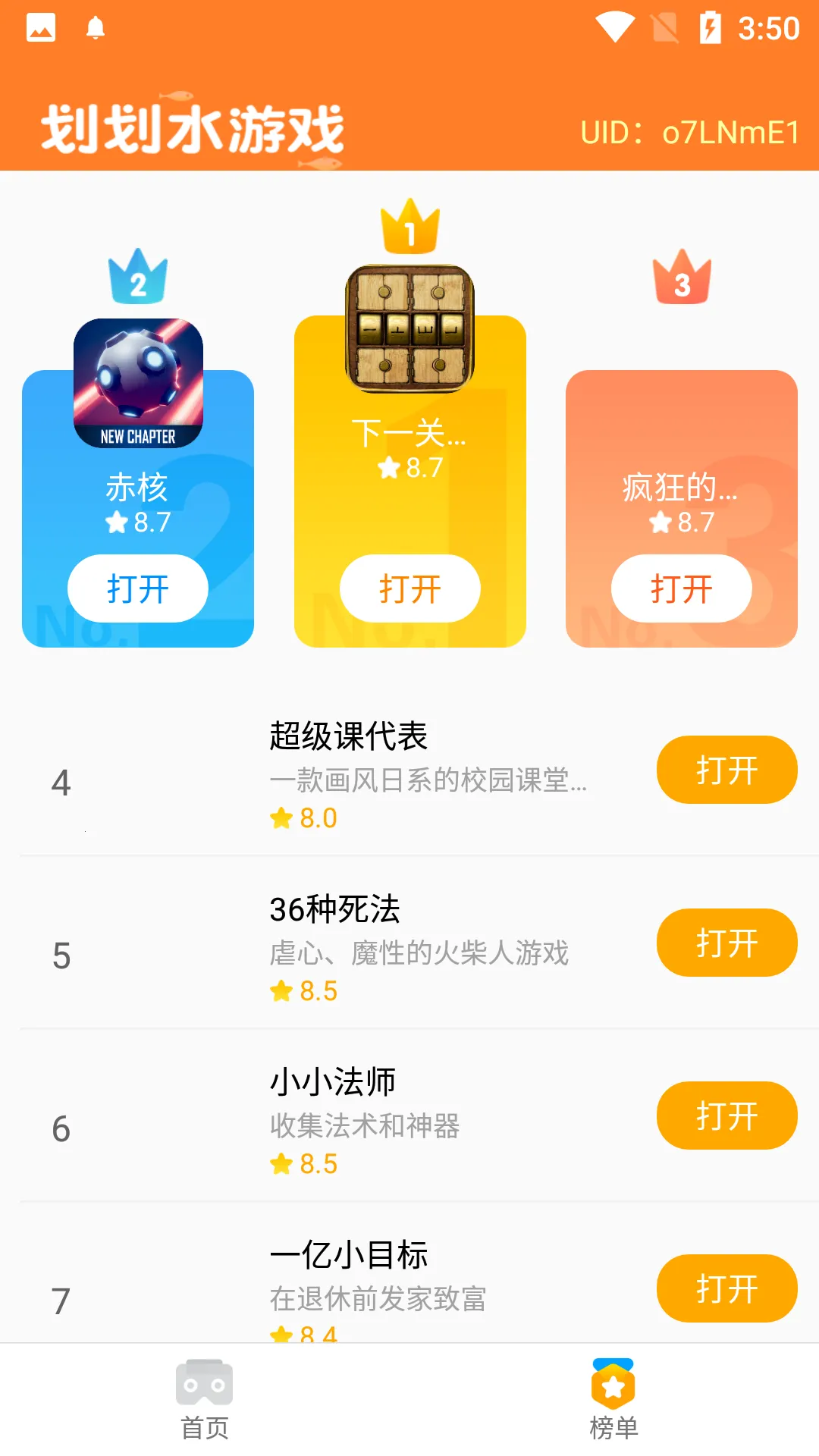Screen dimensions: 819x1456
Task: Open 疯狂的 game ranked third
Action: [681, 588]
